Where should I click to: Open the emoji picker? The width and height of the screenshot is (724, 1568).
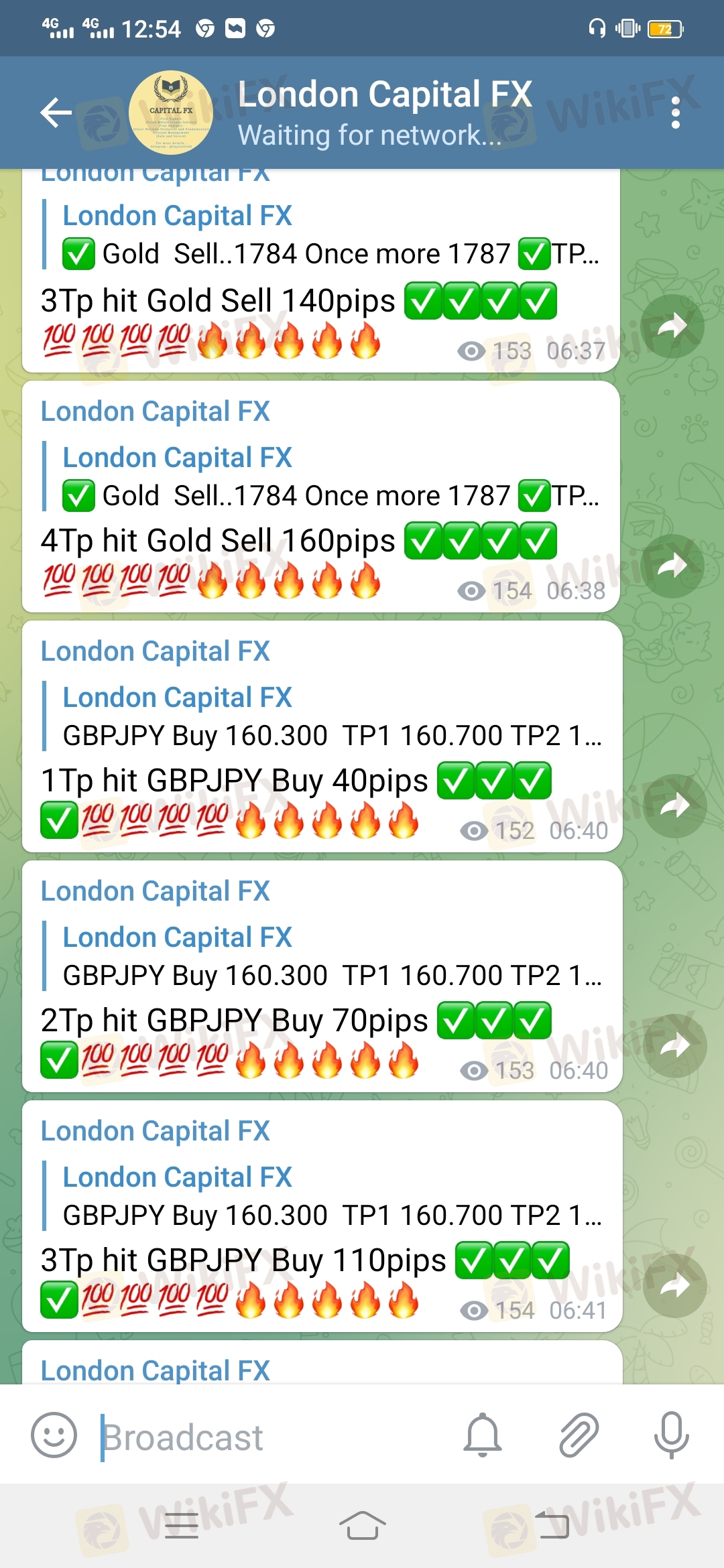(x=54, y=1435)
